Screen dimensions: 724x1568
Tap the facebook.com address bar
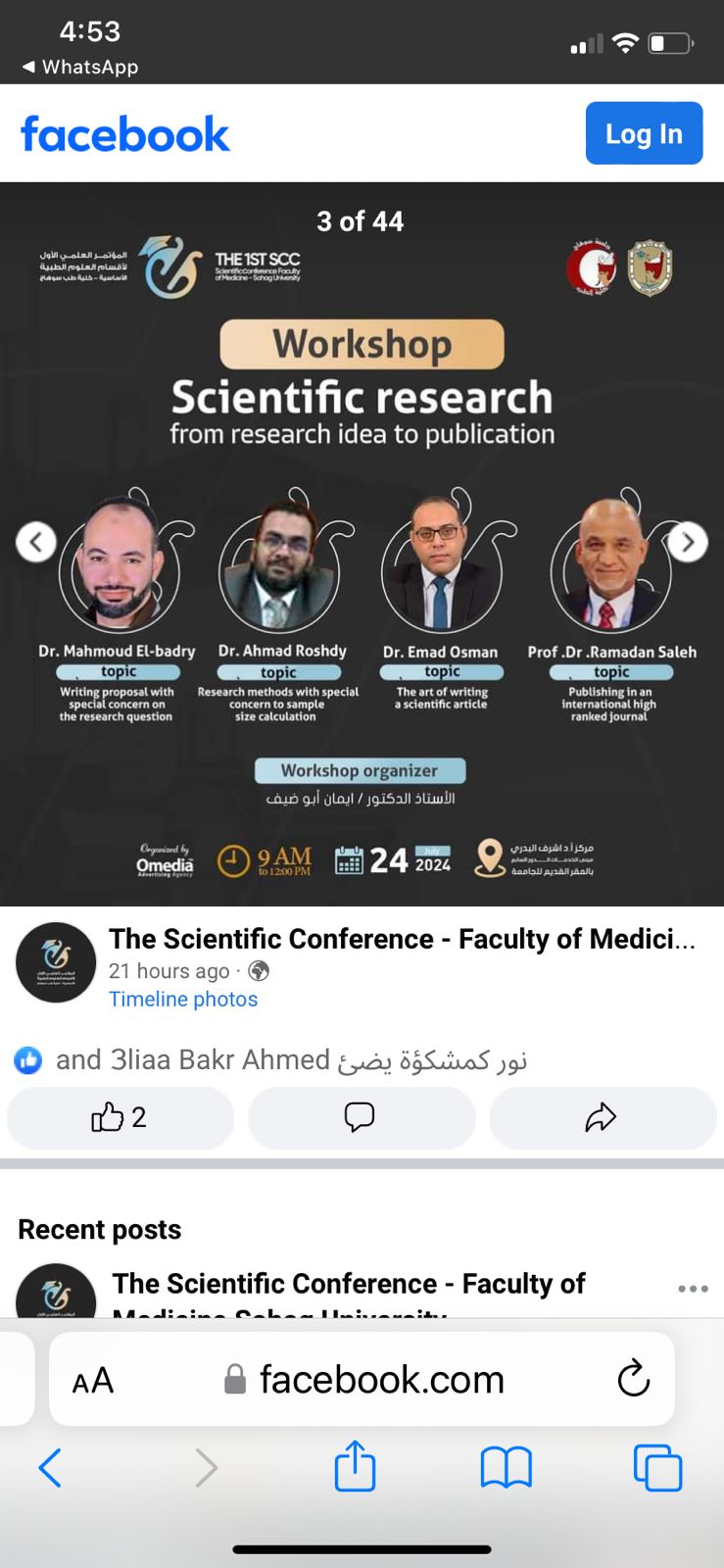[380, 1380]
